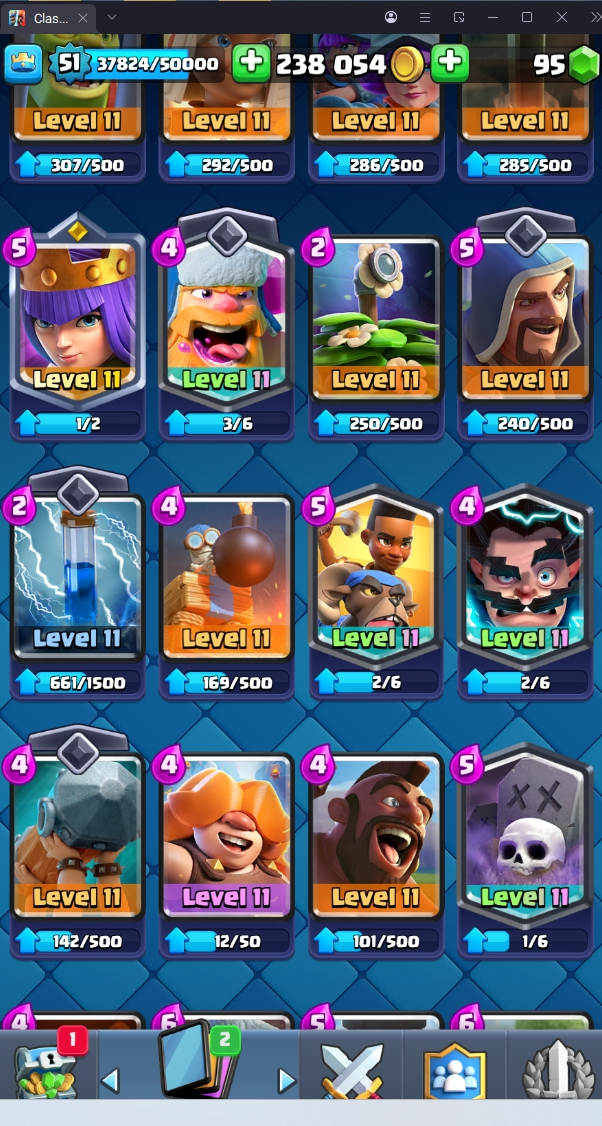This screenshot has height=1126, width=602.
Task: Open the Wizard card
Action: 525,320
